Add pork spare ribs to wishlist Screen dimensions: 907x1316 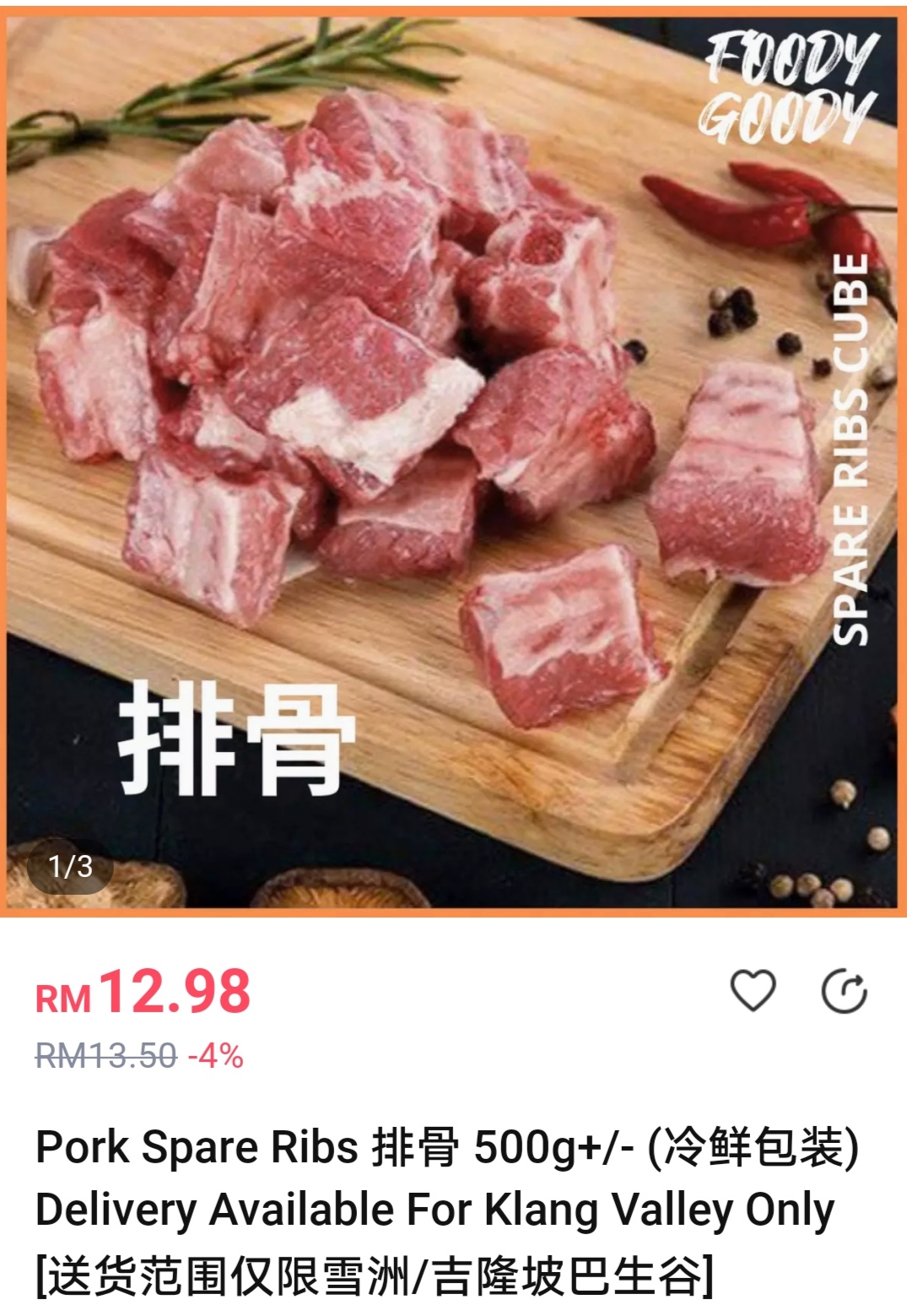[x=753, y=990]
